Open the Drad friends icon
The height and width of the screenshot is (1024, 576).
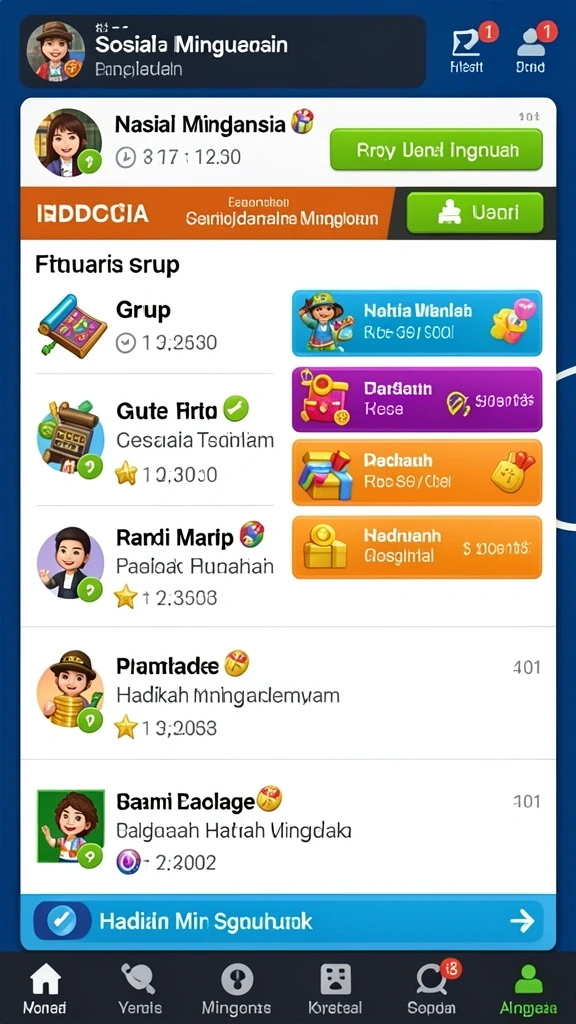click(x=530, y=49)
